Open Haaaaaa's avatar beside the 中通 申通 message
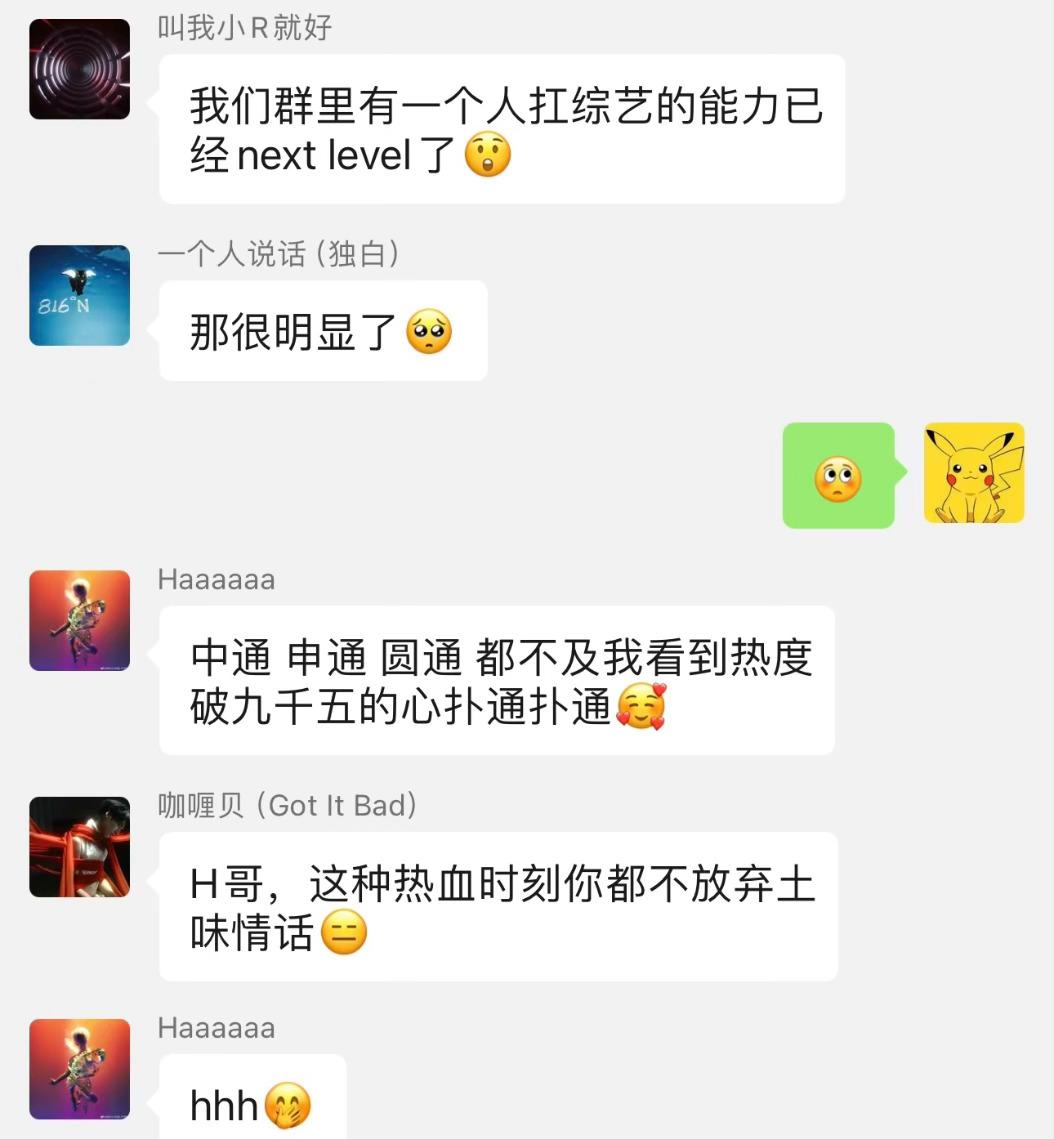Screen dimensions: 1054x1139 point(79,620)
